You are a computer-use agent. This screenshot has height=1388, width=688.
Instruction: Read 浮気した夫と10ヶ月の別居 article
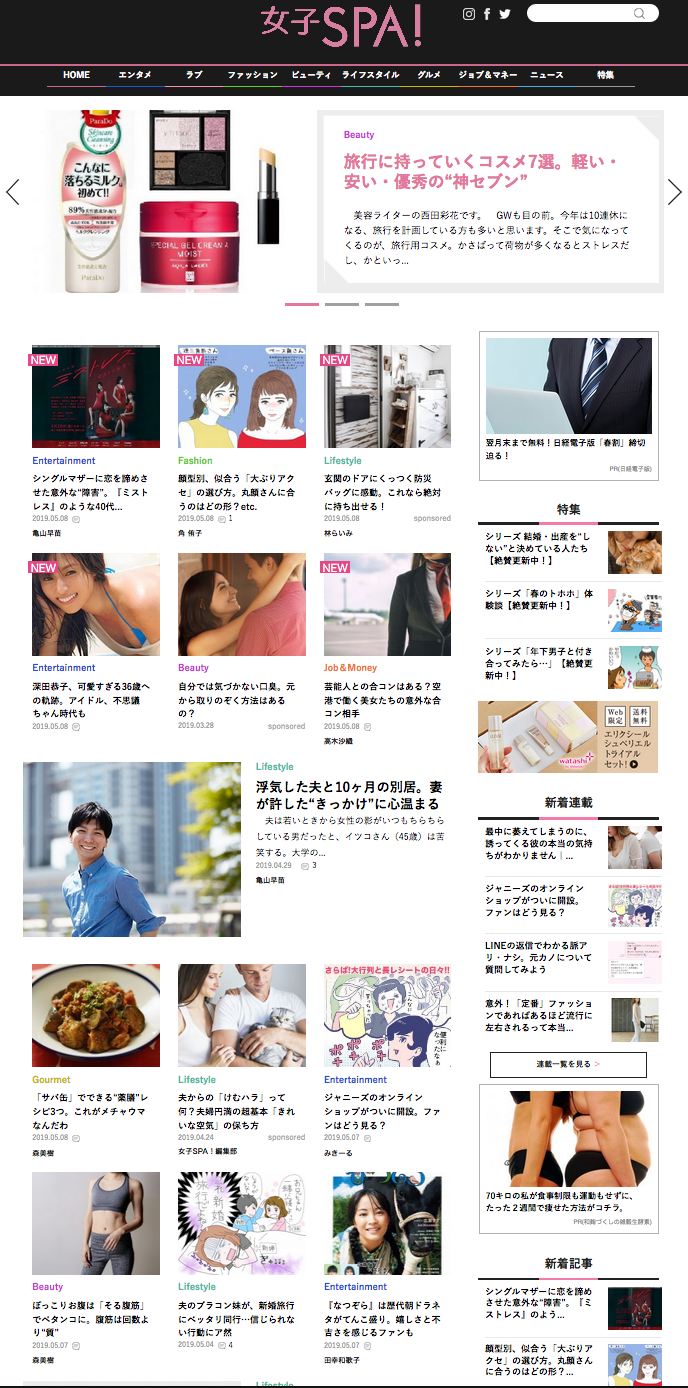tap(349, 794)
